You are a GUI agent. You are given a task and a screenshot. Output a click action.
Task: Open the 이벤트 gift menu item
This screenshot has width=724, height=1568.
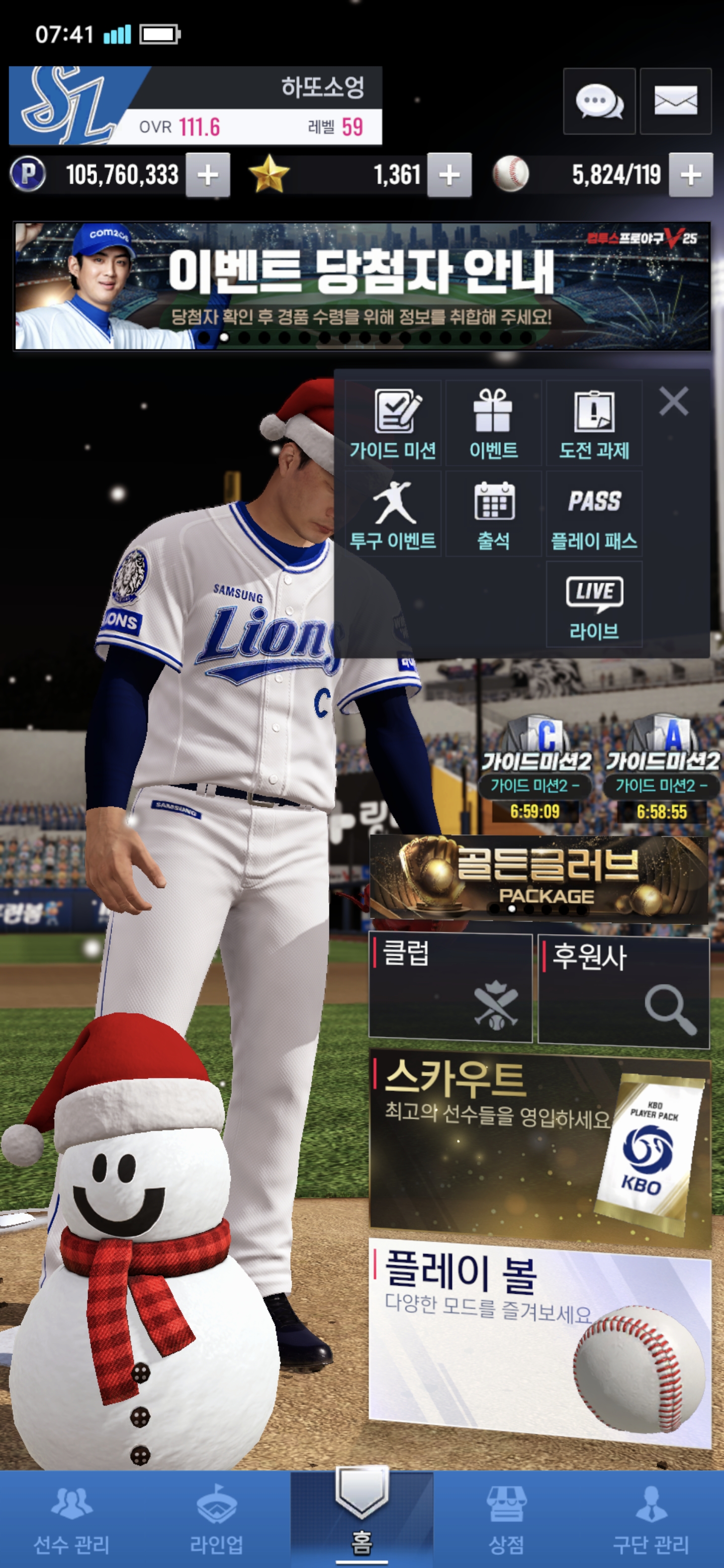[493, 424]
